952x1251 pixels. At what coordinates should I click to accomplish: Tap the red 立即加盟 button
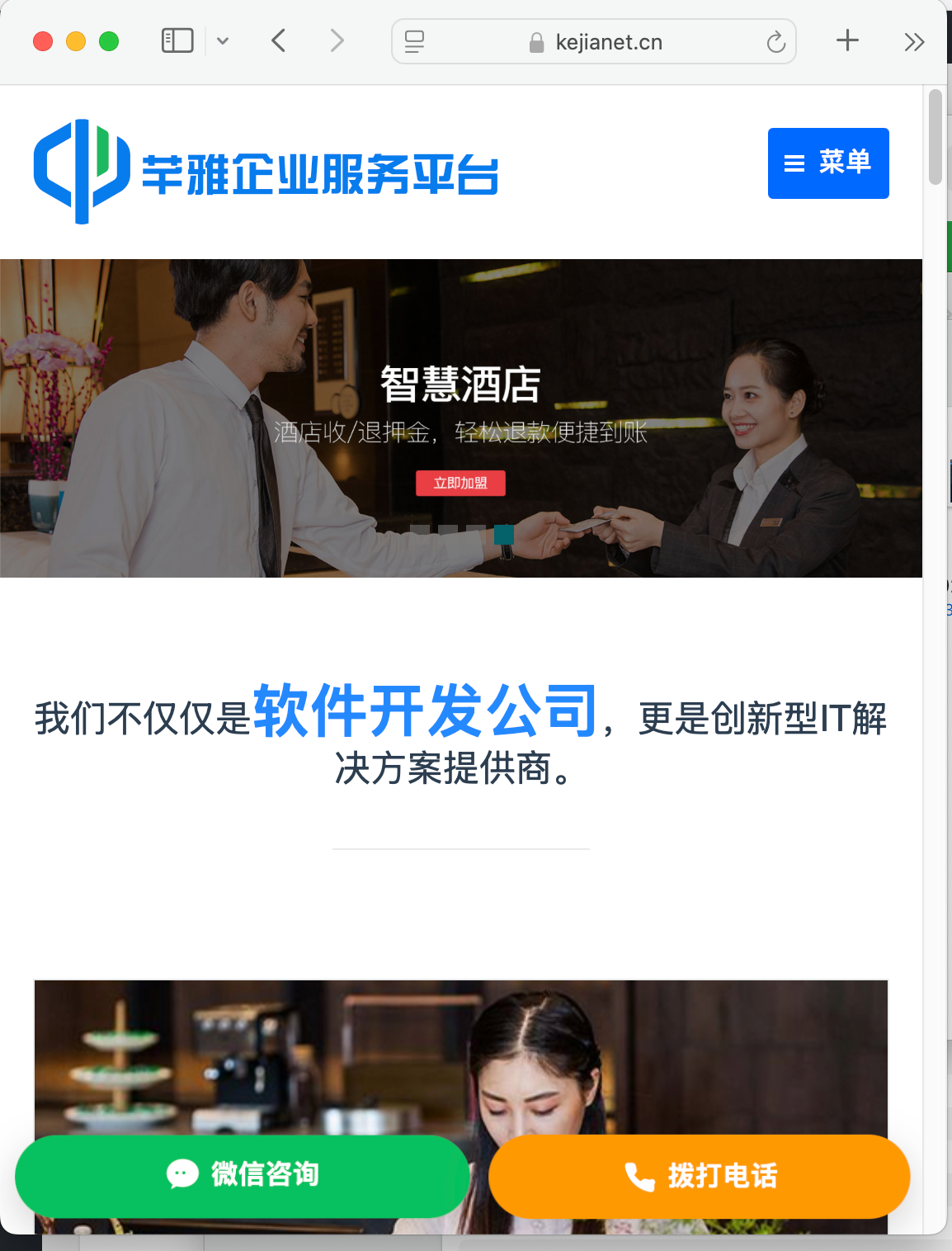tap(460, 484)
